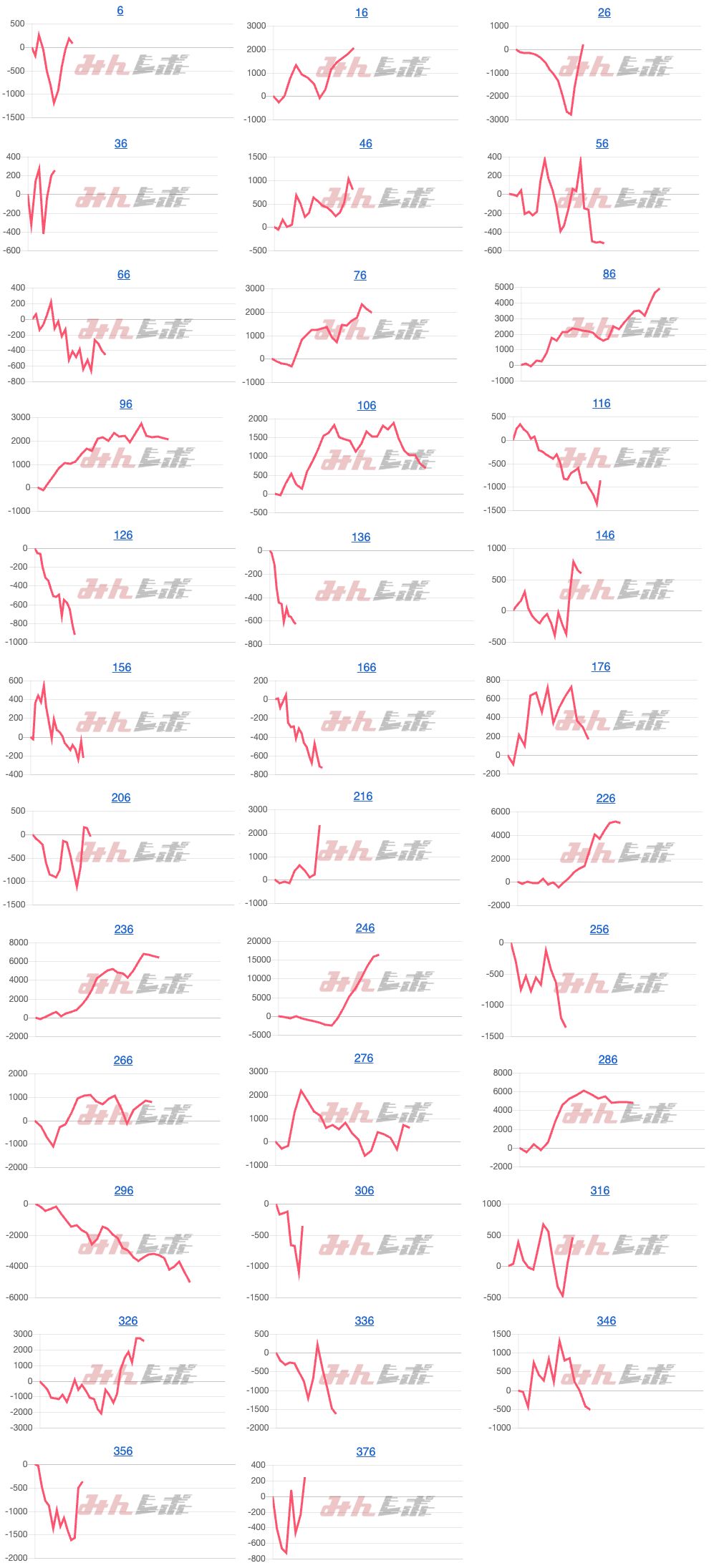The width and height of the screenshot is (714, 1568).
Task: Open the link numbered 16
Action: (362, 13)
